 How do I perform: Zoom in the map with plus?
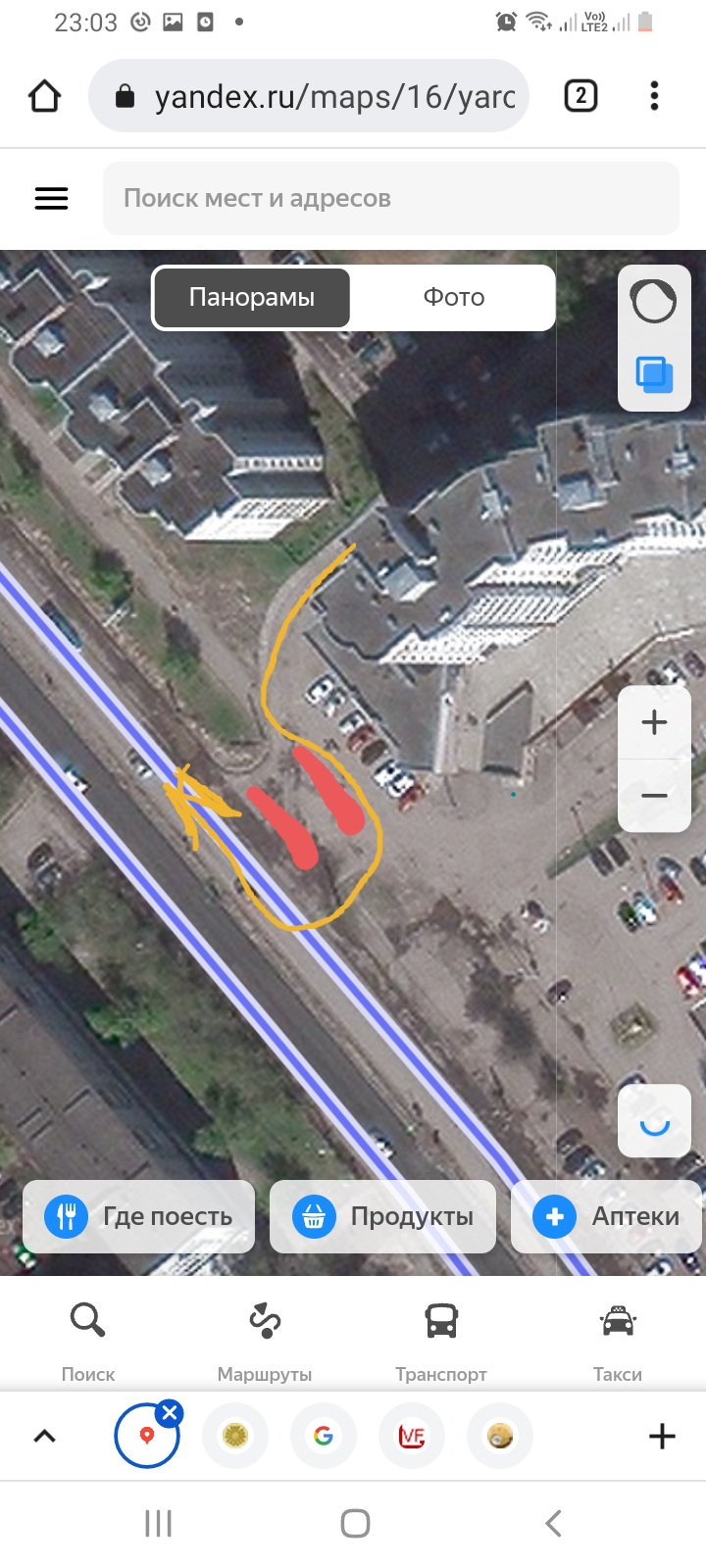[x=654, y=723]
